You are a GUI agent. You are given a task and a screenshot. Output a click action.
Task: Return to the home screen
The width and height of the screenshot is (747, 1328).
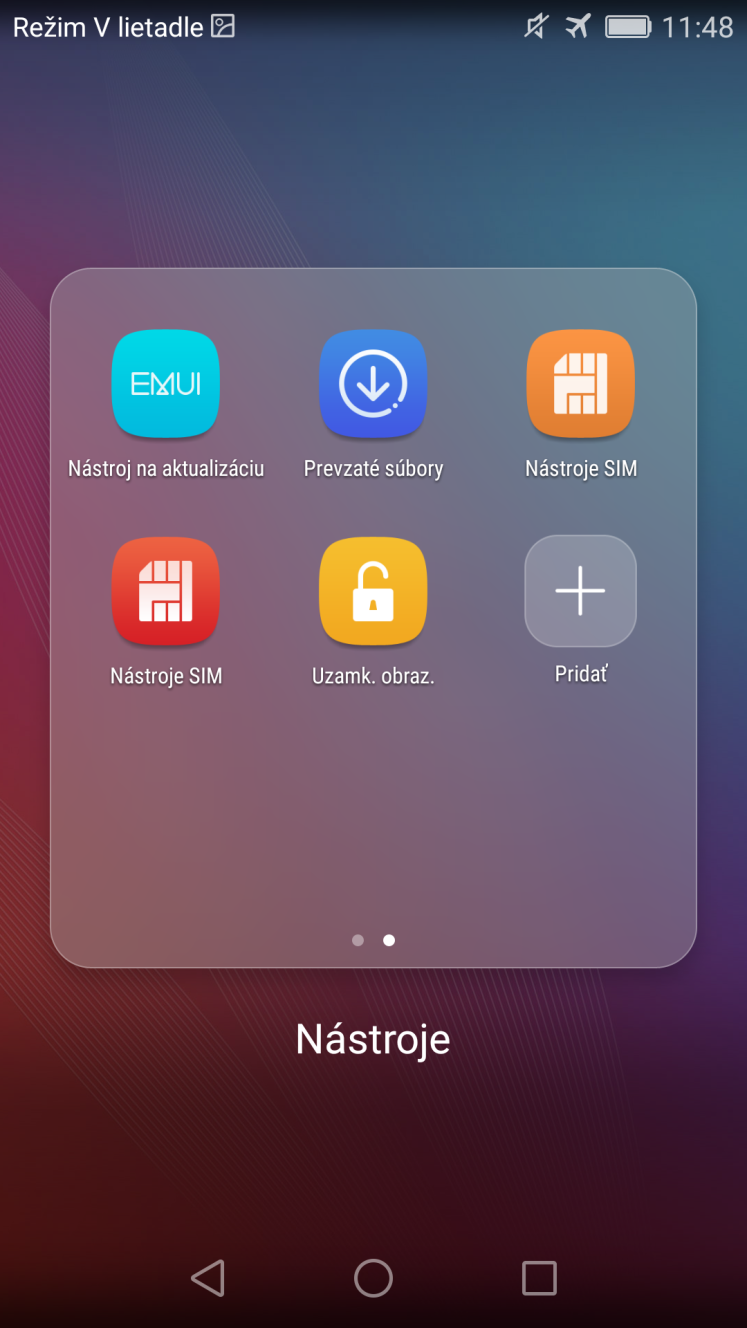point(373,1278)
